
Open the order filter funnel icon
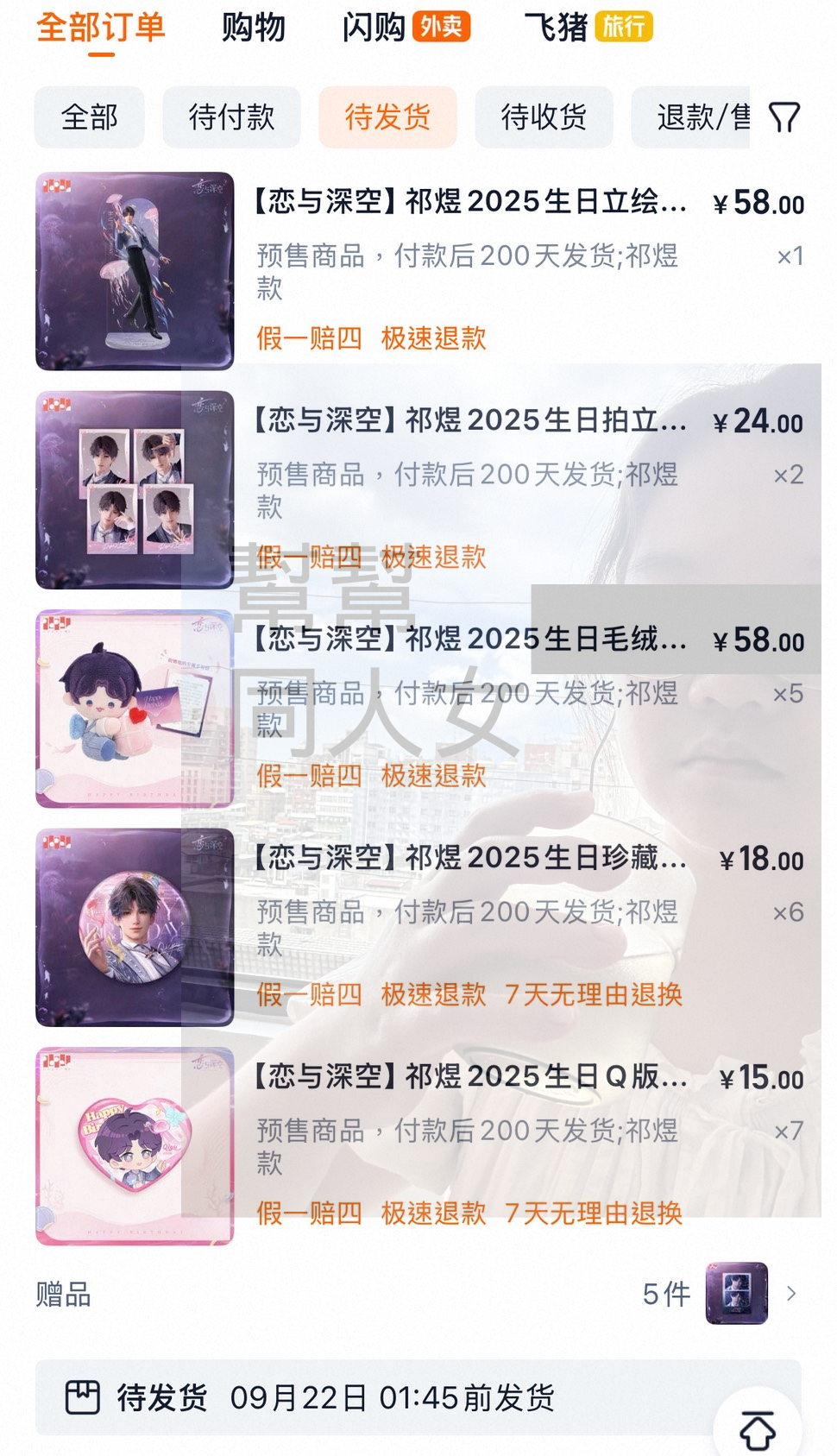click(x=784, y=117)
